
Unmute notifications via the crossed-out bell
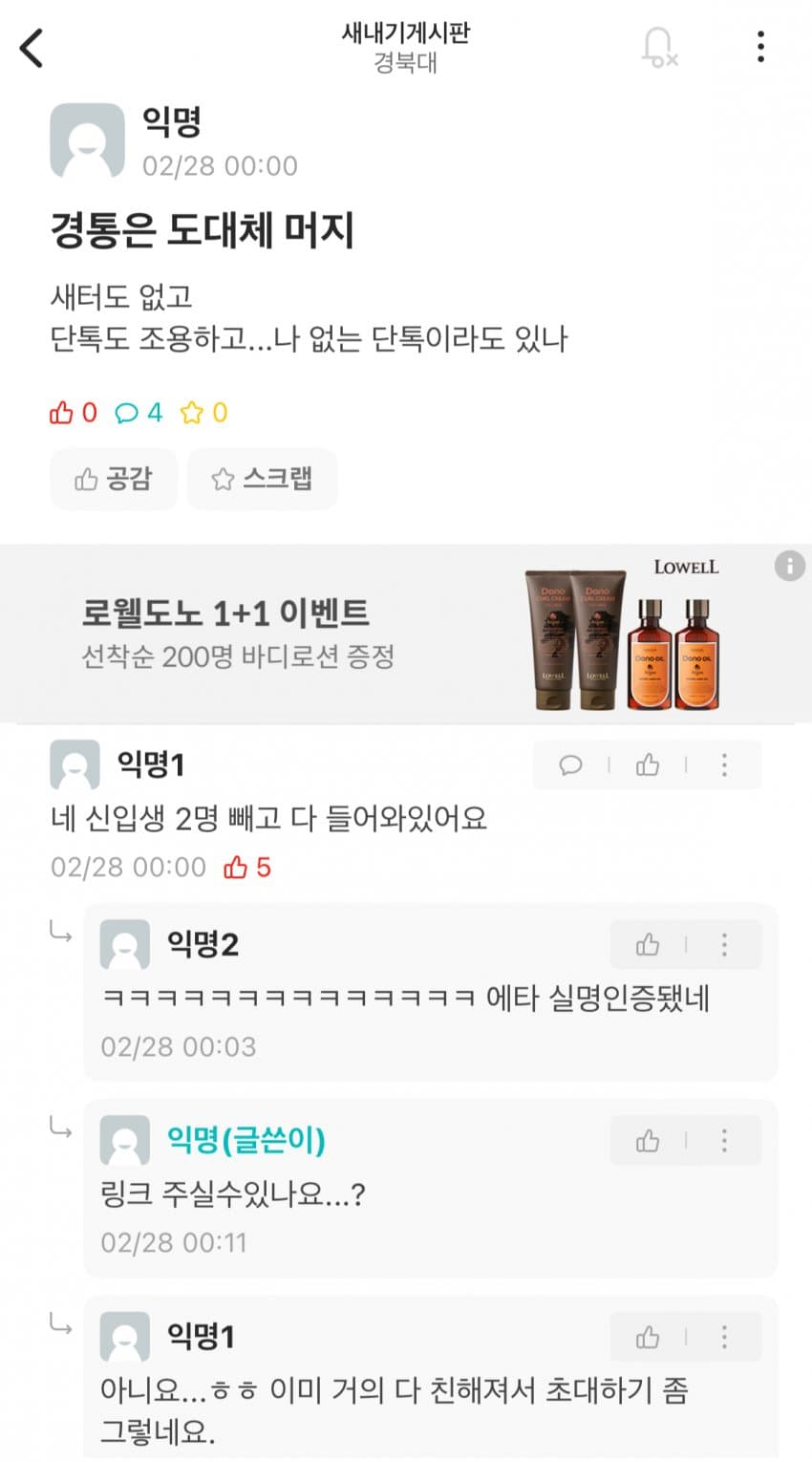657,46
